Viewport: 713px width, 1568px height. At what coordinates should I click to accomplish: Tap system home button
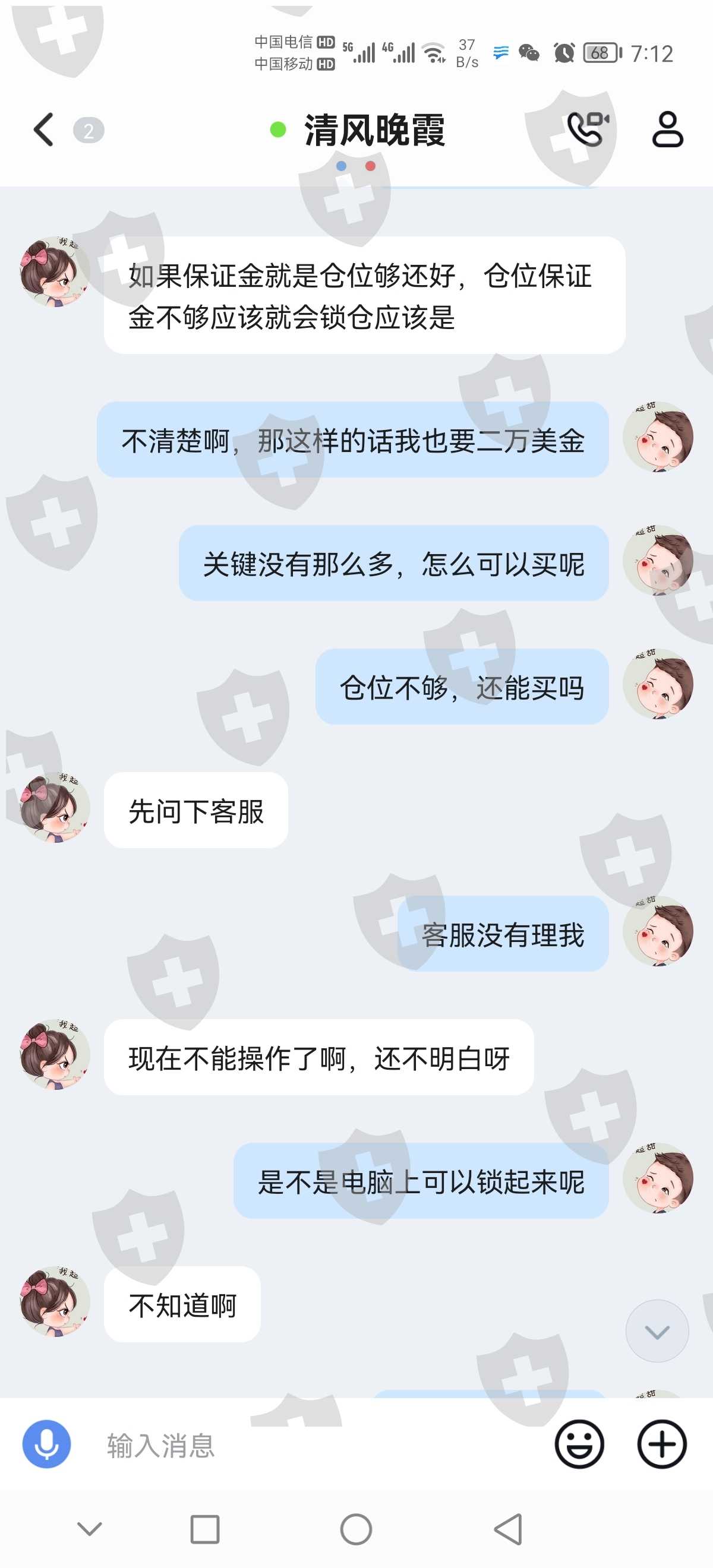[356, 1529]
